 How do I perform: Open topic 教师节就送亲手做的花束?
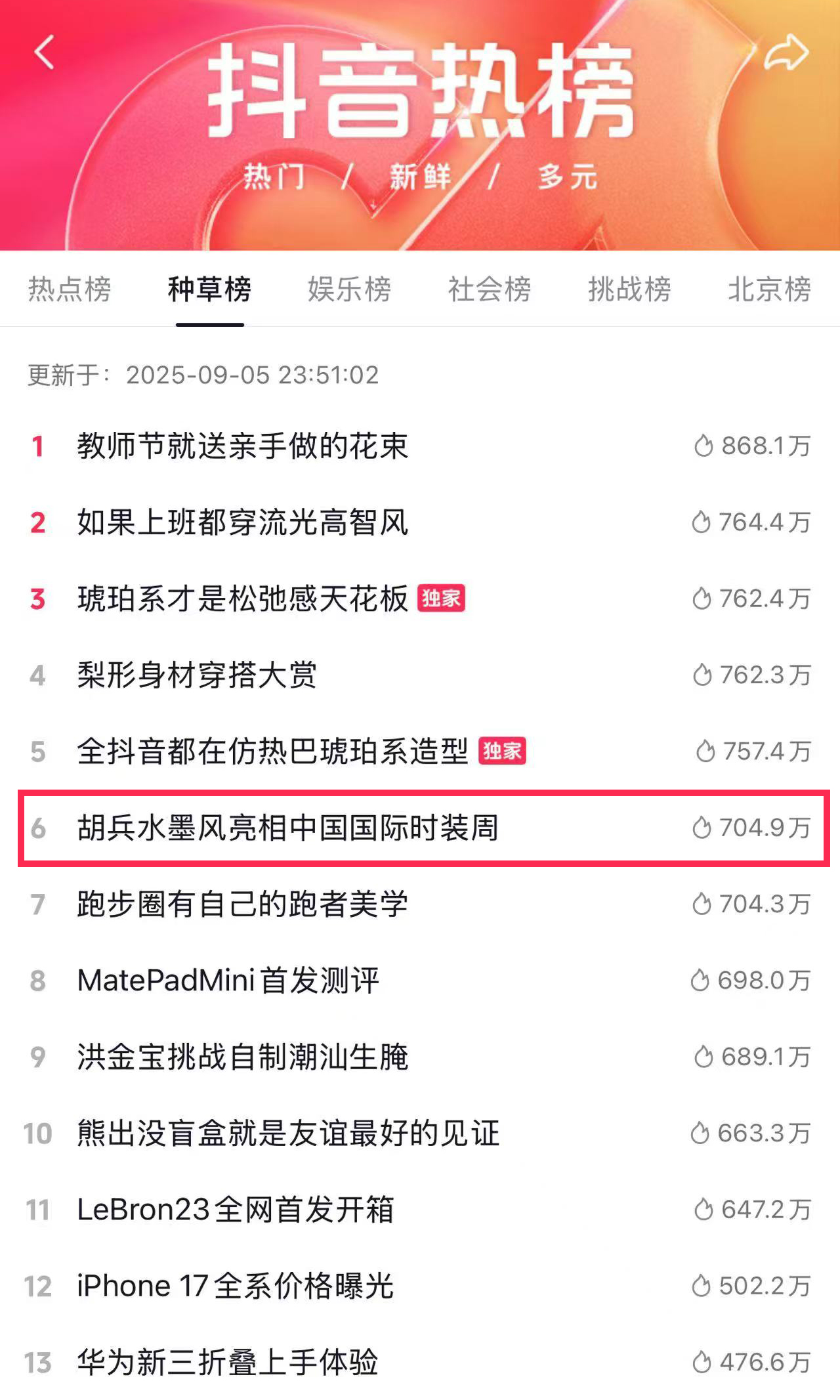pos(242,446)
